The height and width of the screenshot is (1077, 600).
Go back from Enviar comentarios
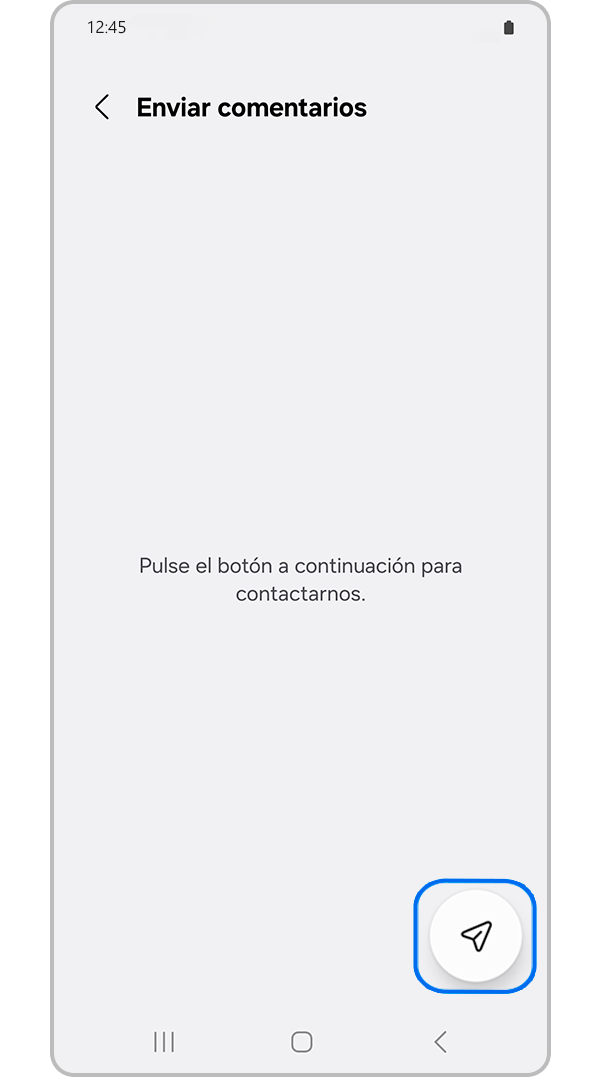click(101, 108)
